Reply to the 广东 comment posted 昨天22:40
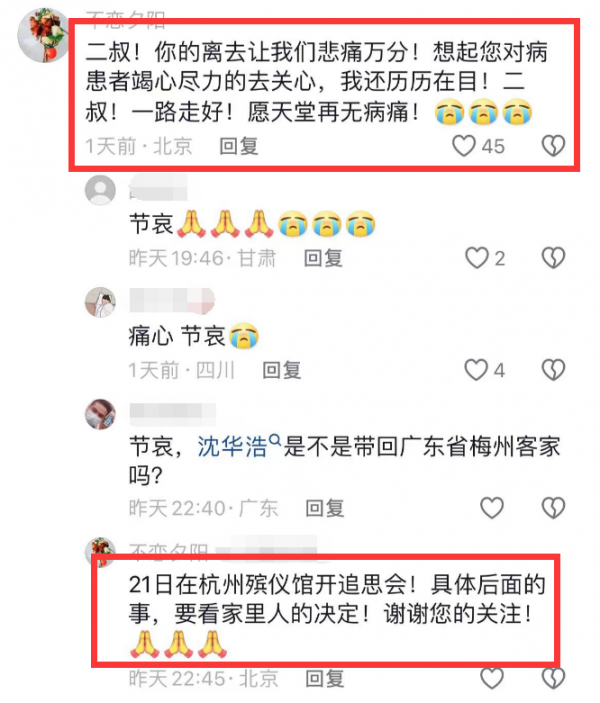Image resolution: width=600 pixels, height=703 pixels. tap(325, 508)
